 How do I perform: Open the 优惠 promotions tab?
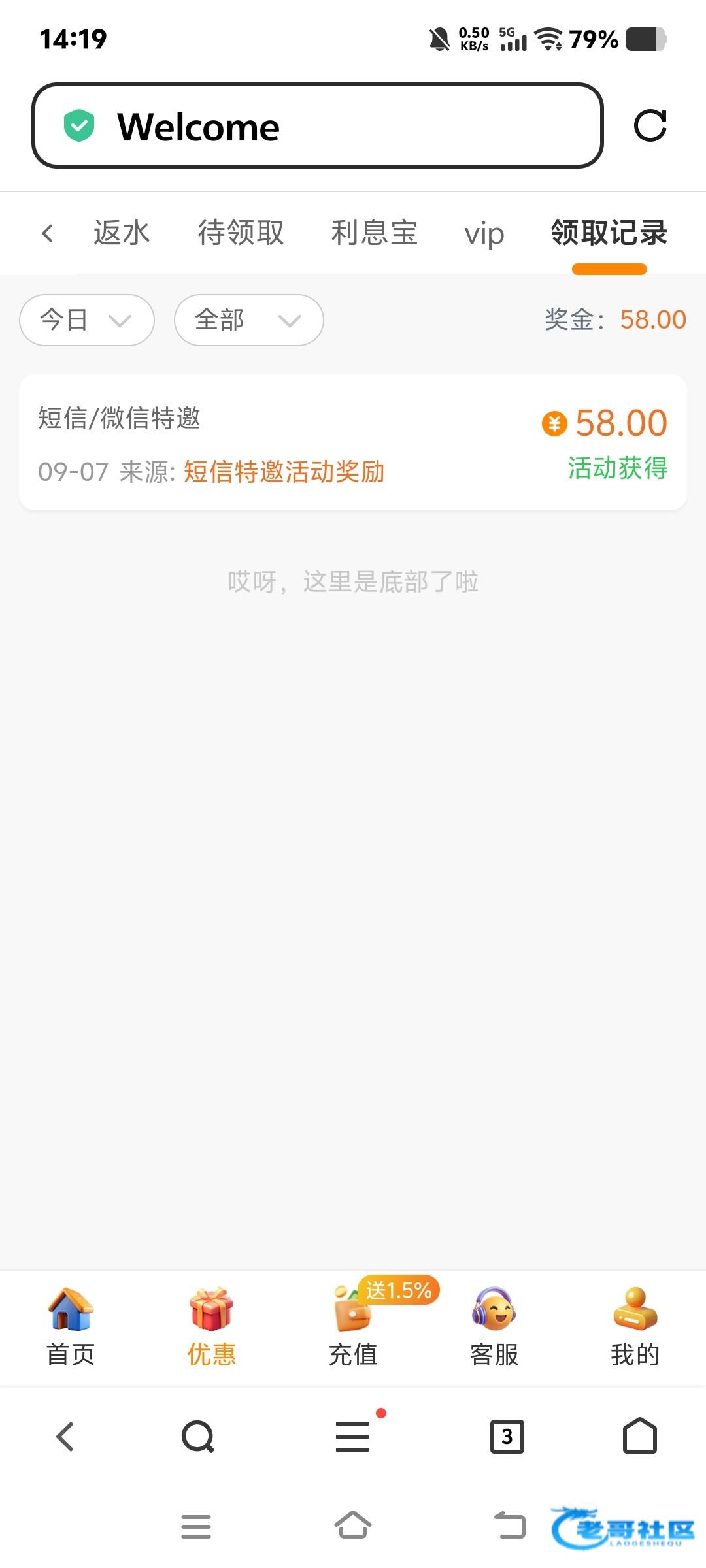pyautogui.click(x=211, y=1326)
